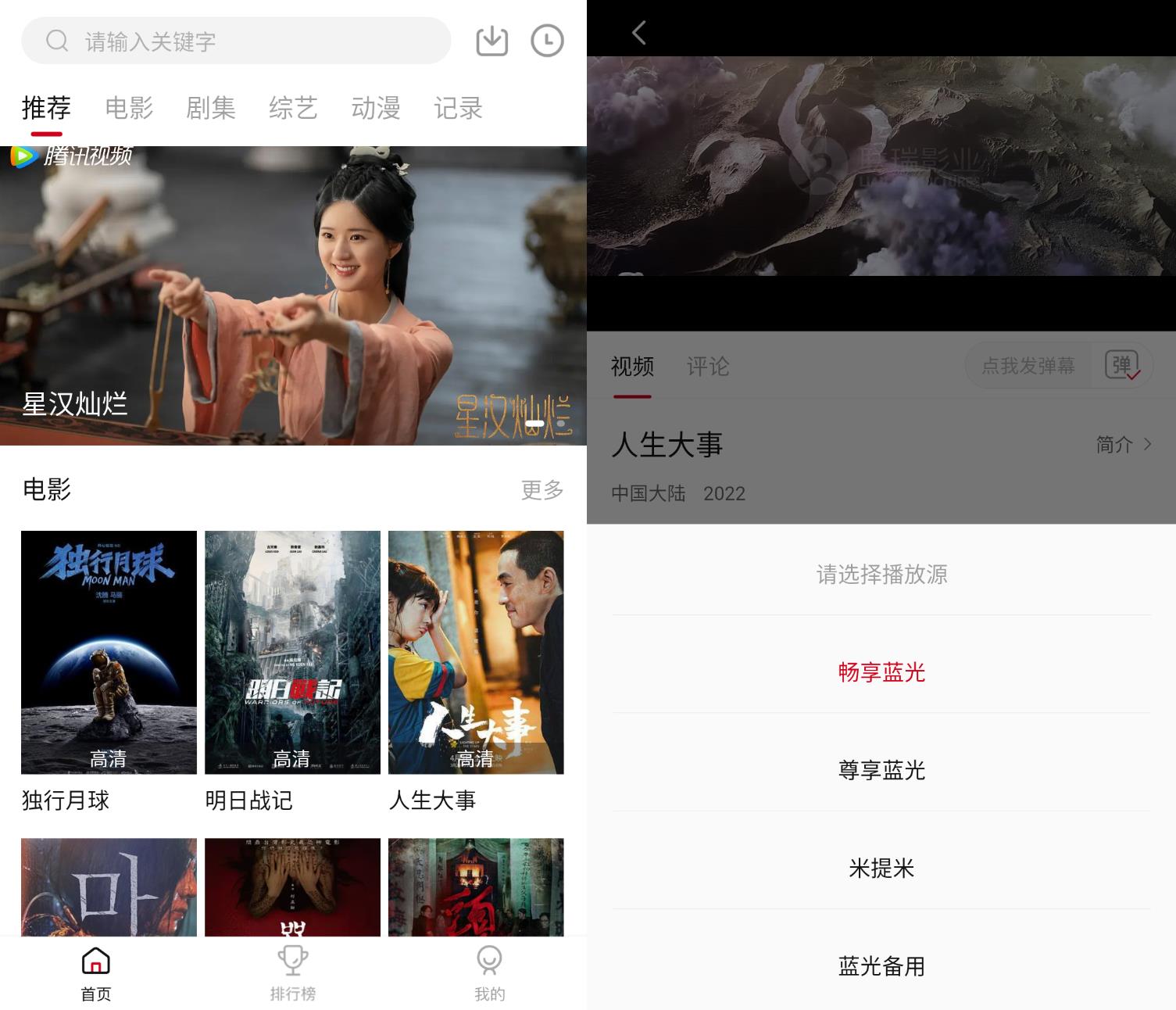
Task: Switch to the 电影 top tab
Action: 129,108
